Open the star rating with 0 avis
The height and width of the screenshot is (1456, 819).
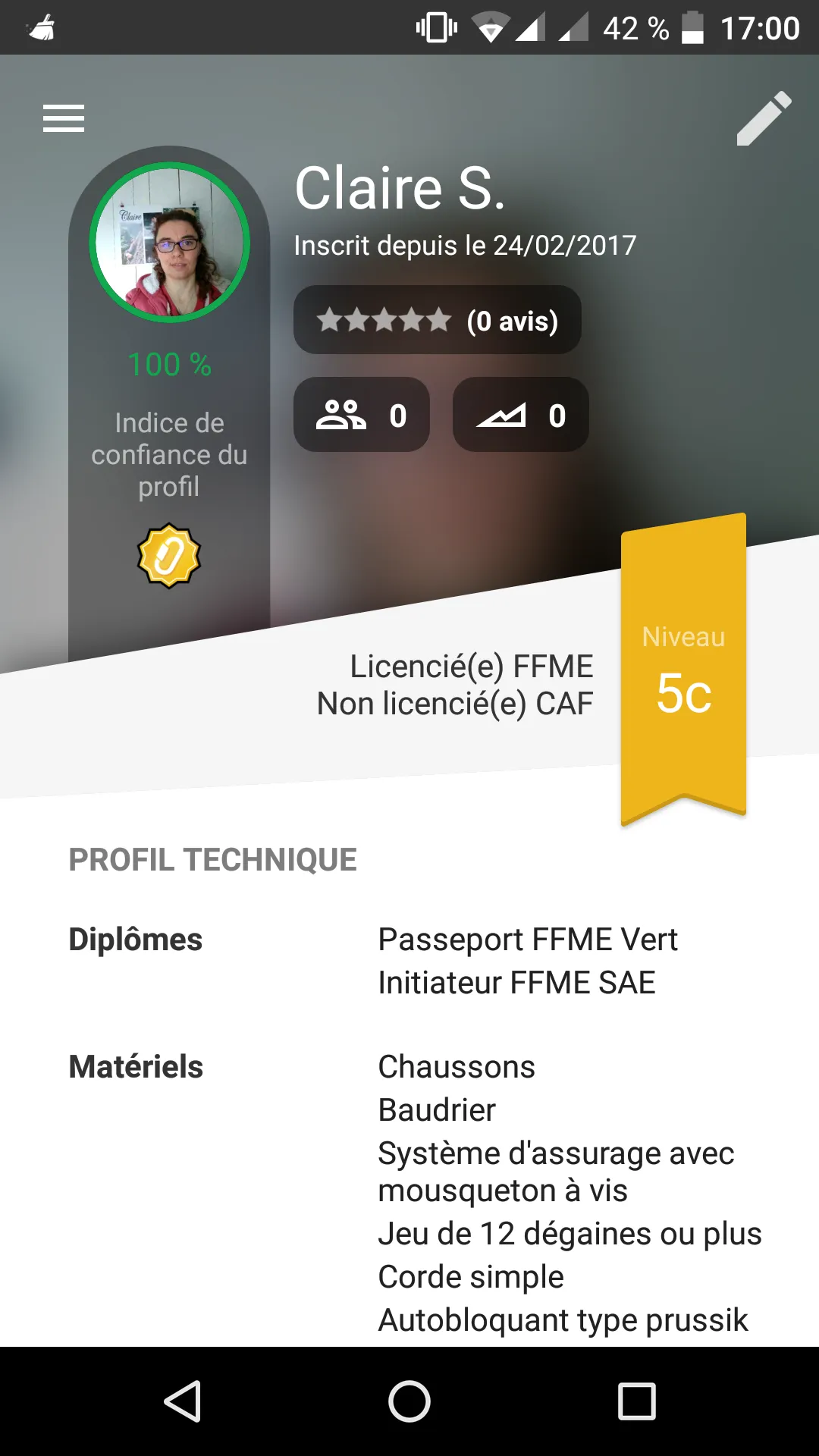(x=438, y=319)
